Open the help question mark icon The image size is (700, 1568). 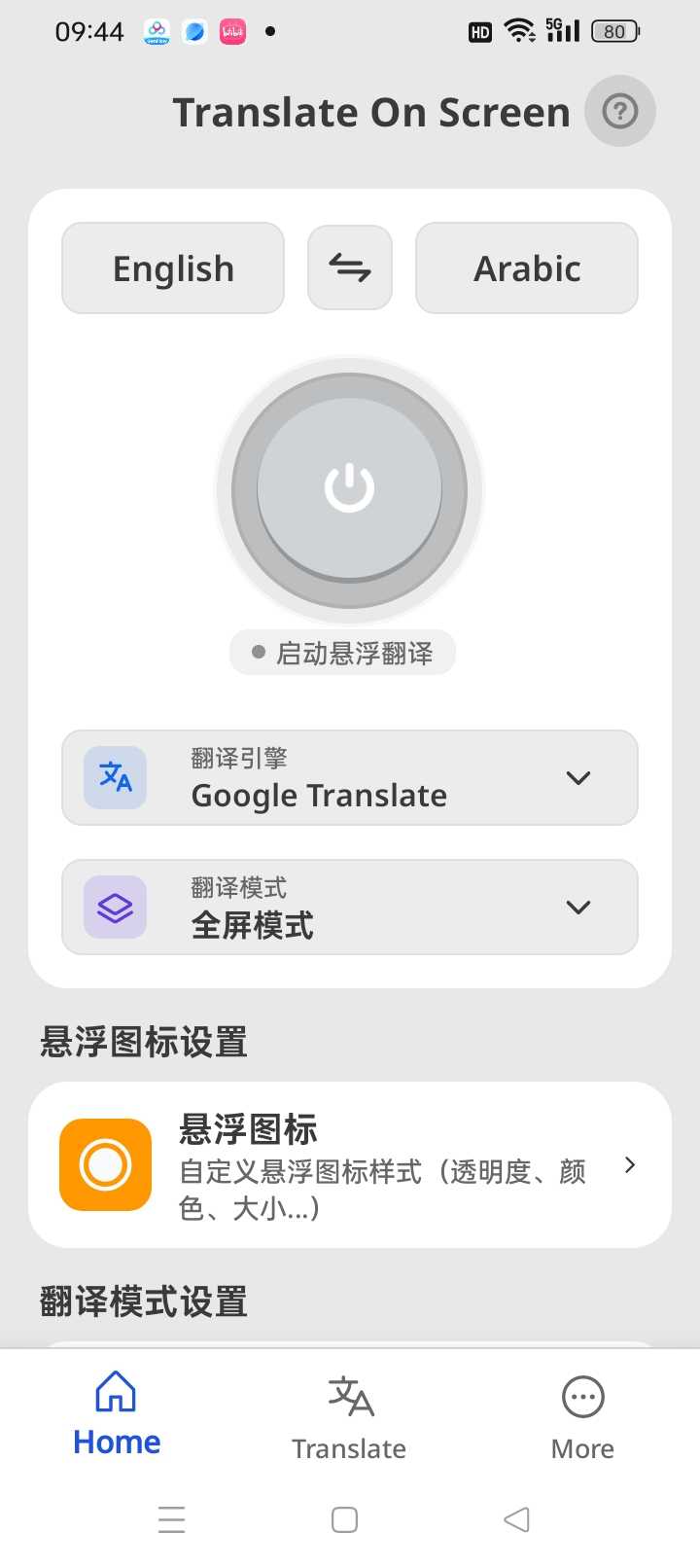(619, 111)
